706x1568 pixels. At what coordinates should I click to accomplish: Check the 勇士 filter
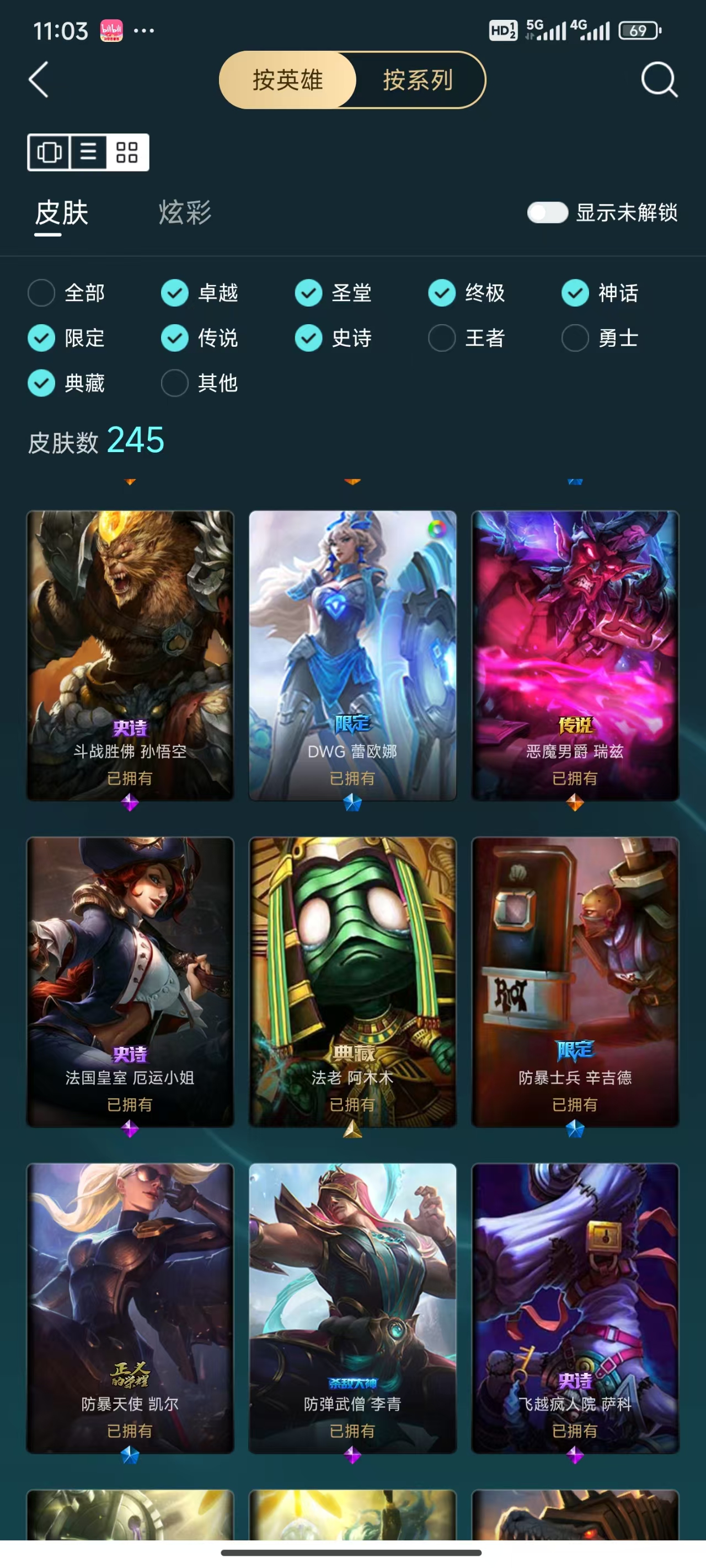(x=575, y=338)
